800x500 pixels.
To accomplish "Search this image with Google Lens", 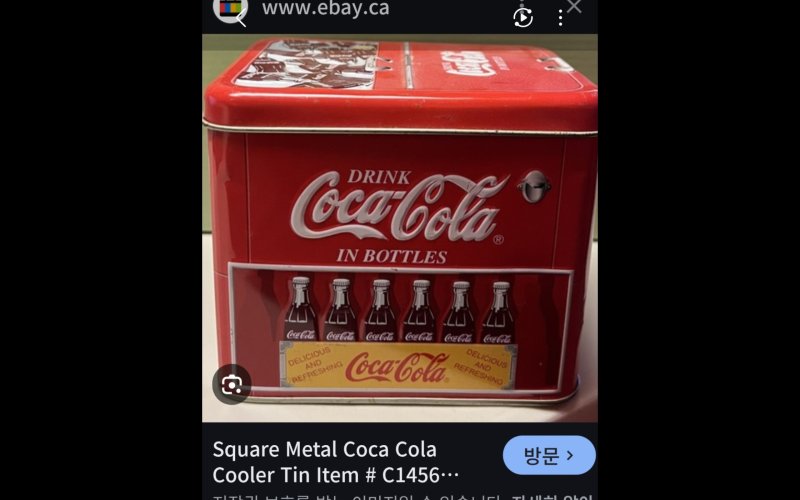I will (x=232, y=384).
